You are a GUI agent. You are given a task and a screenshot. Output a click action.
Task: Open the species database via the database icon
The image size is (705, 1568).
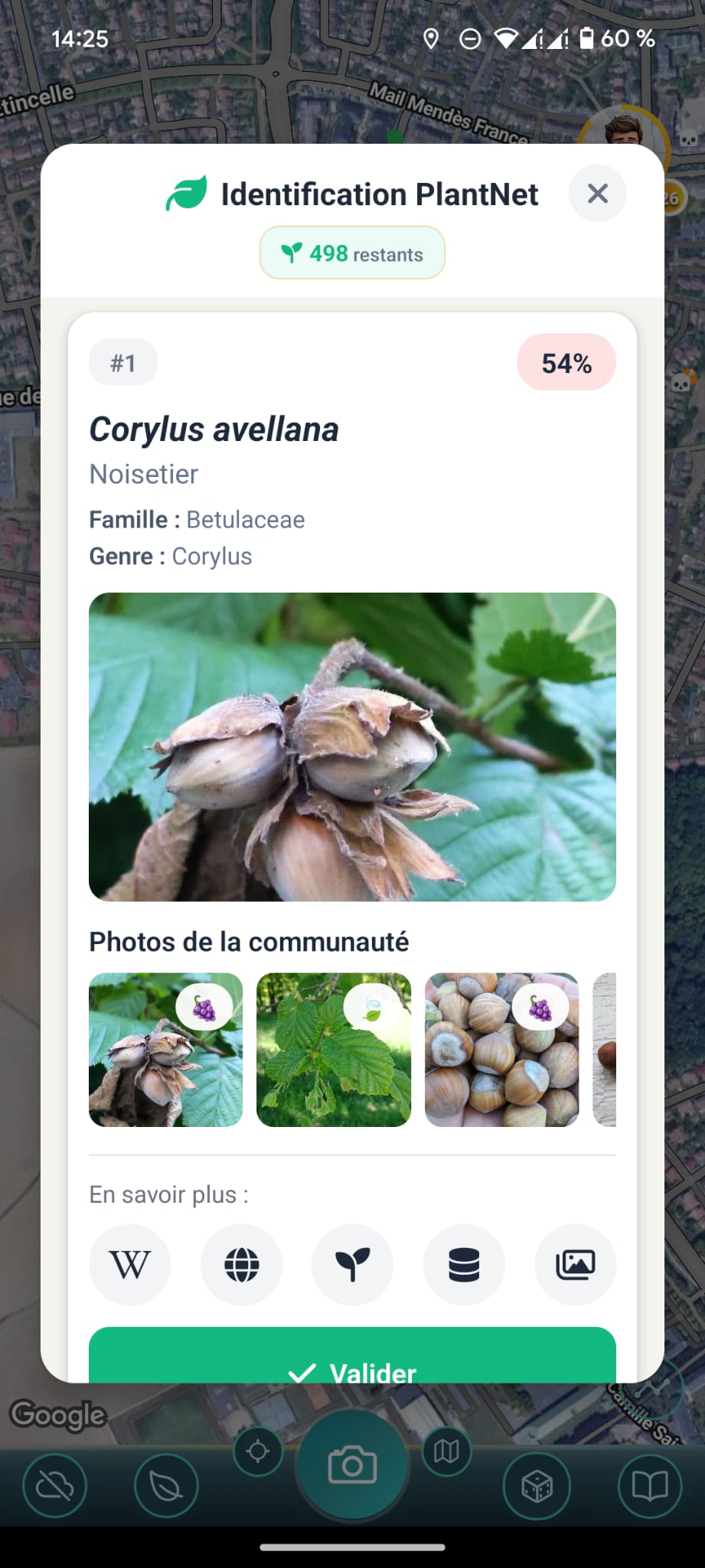(x=463, y=1265)
